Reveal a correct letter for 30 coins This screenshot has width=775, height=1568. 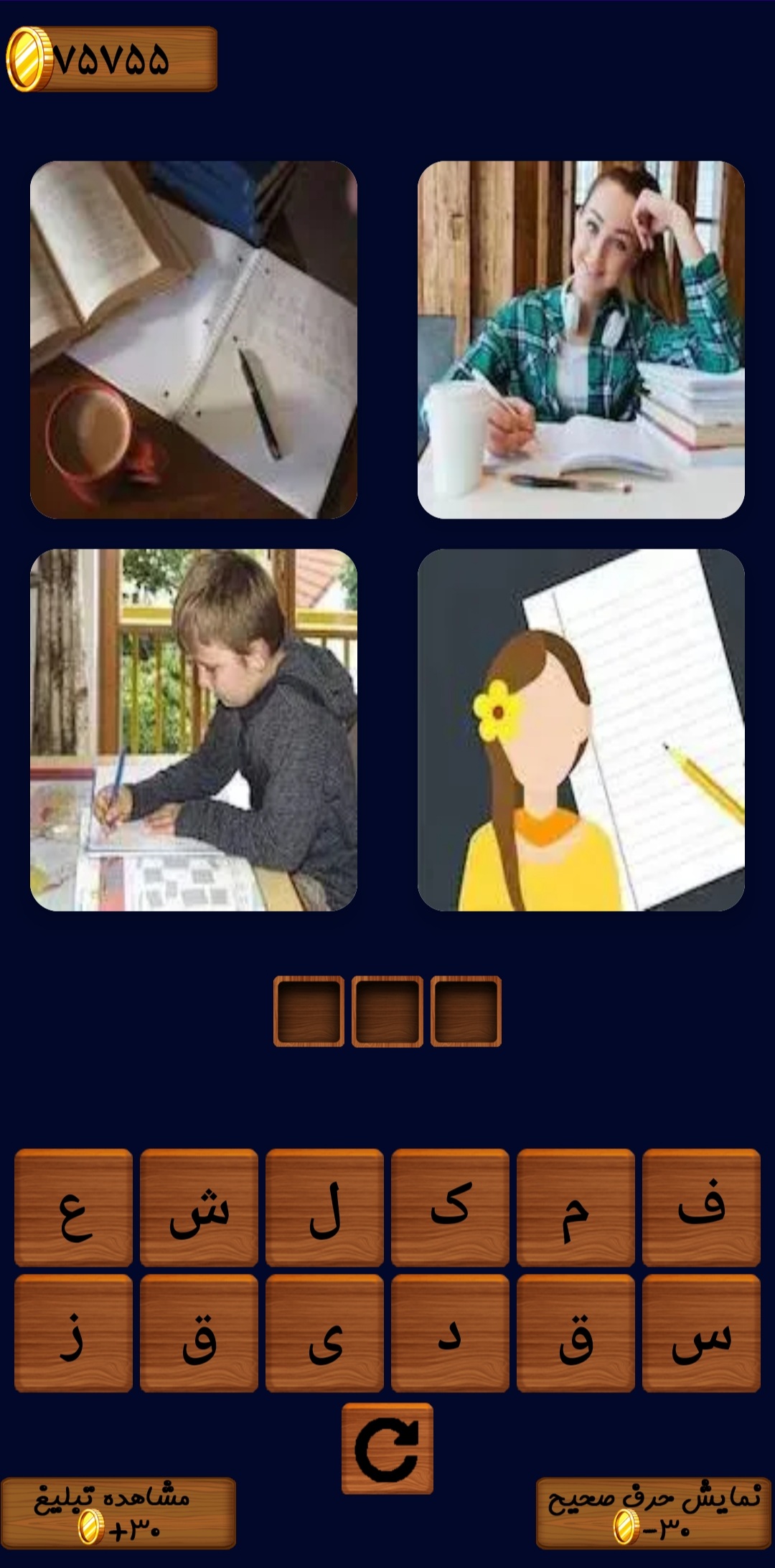(653, 1513)
